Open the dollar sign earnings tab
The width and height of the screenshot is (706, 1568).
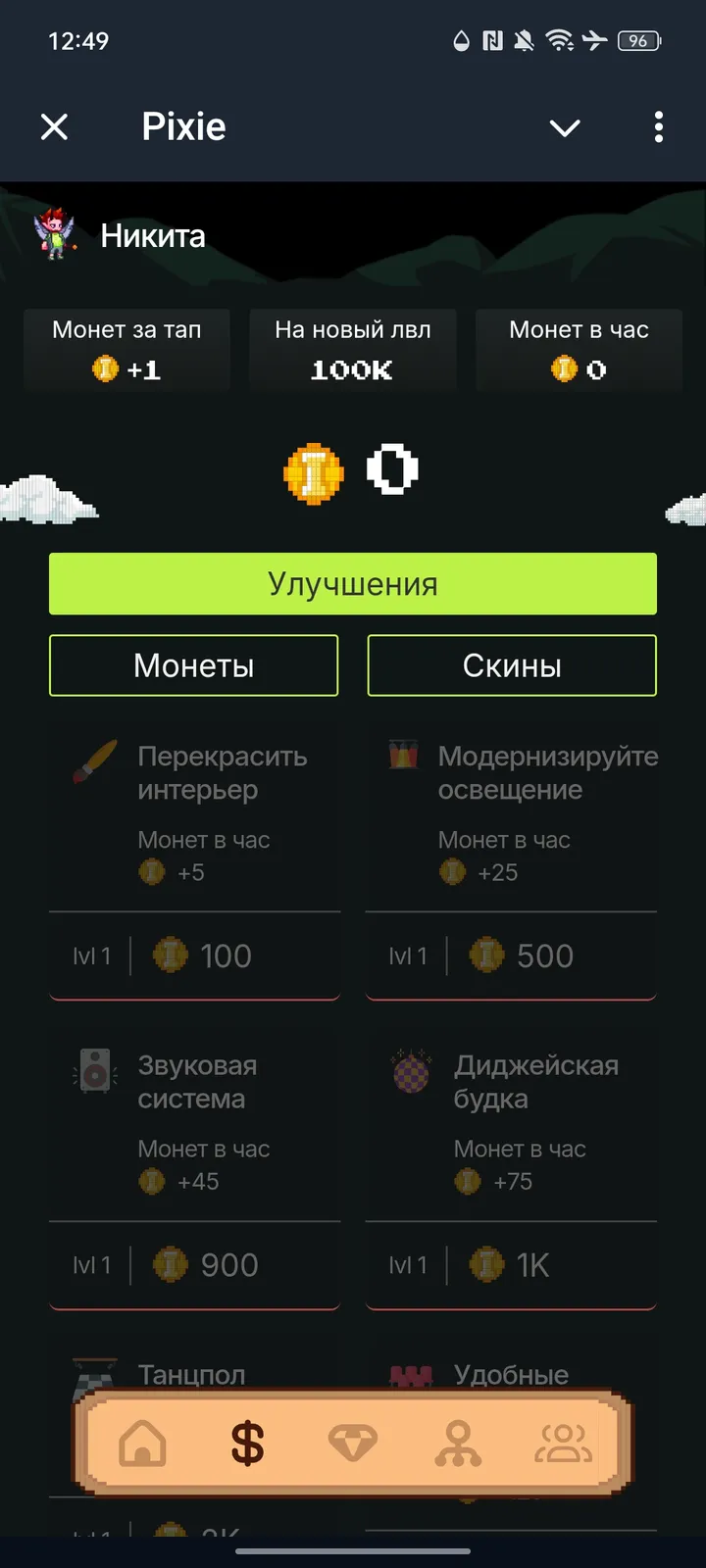(247, 1444)
